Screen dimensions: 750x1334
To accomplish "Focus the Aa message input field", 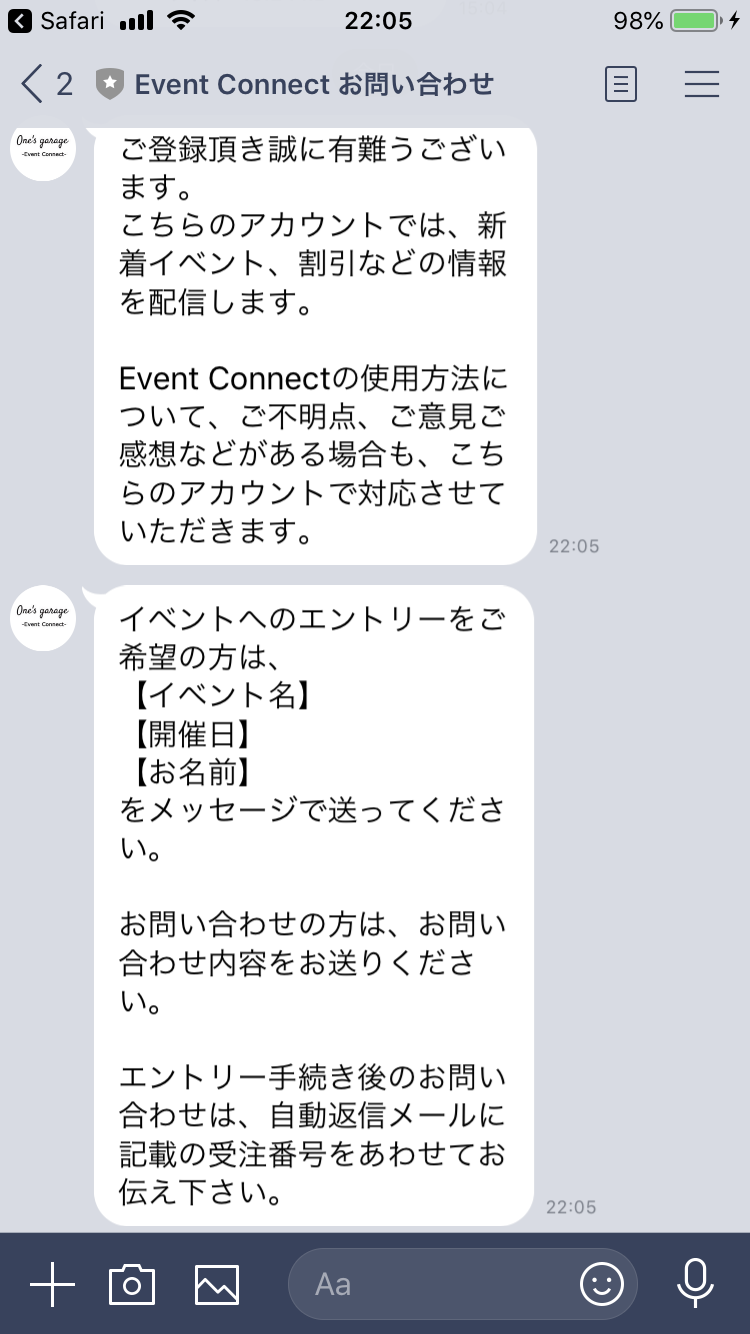I will pyautogui.click(x=430, y=1284).
